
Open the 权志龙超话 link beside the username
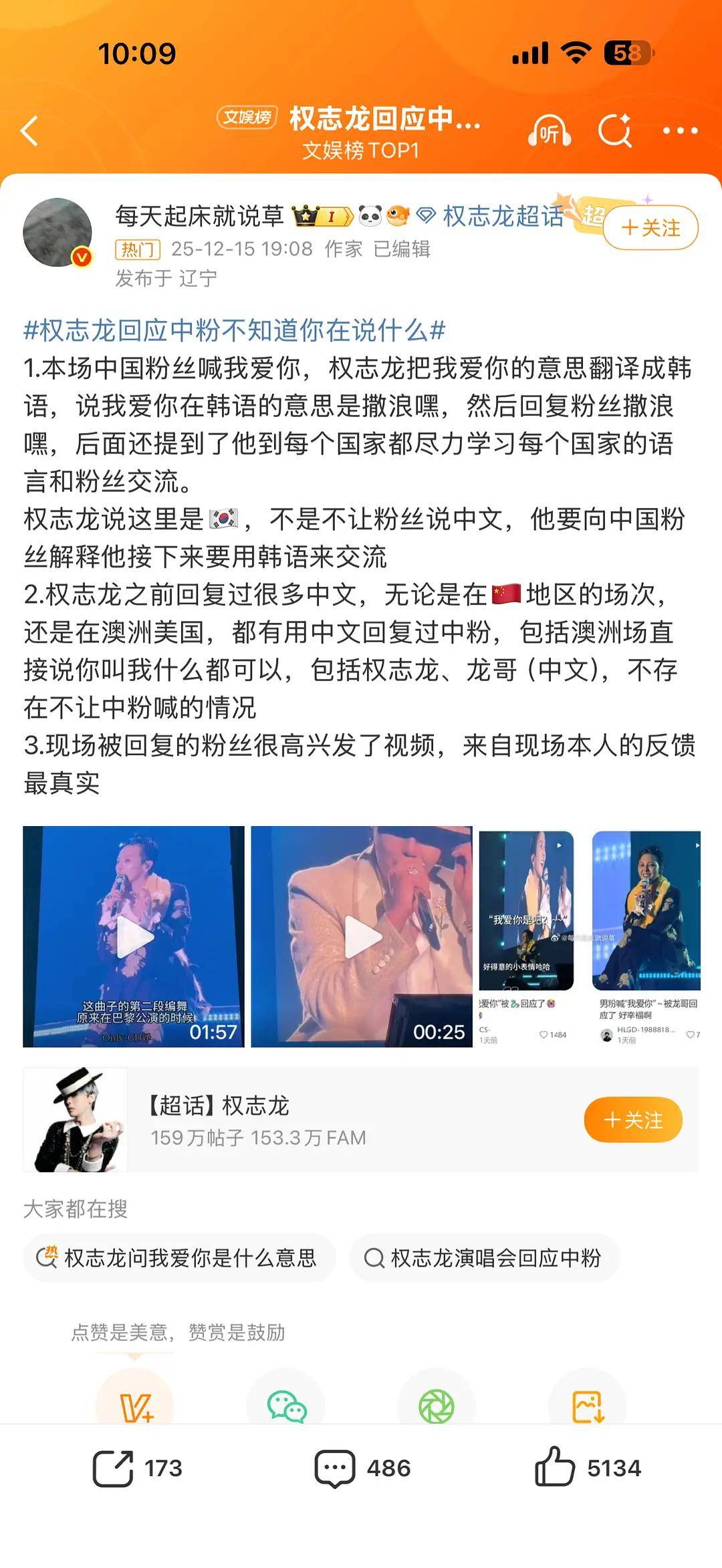[x=503, y=216]
